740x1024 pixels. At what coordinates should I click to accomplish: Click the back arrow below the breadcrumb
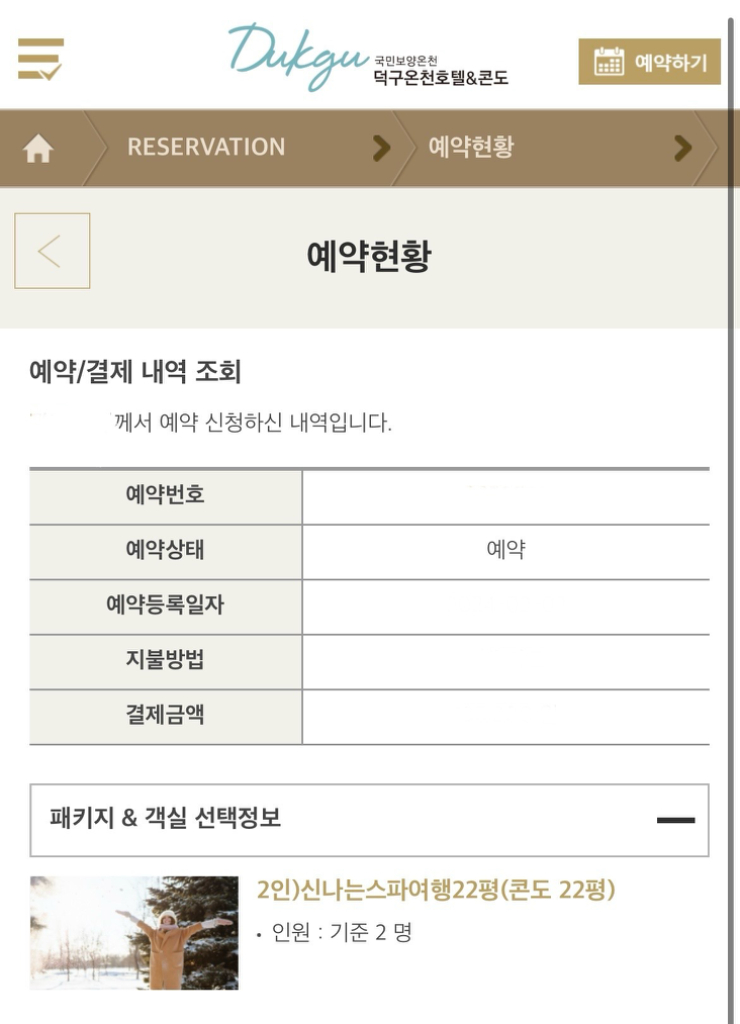tap(51, 250)
